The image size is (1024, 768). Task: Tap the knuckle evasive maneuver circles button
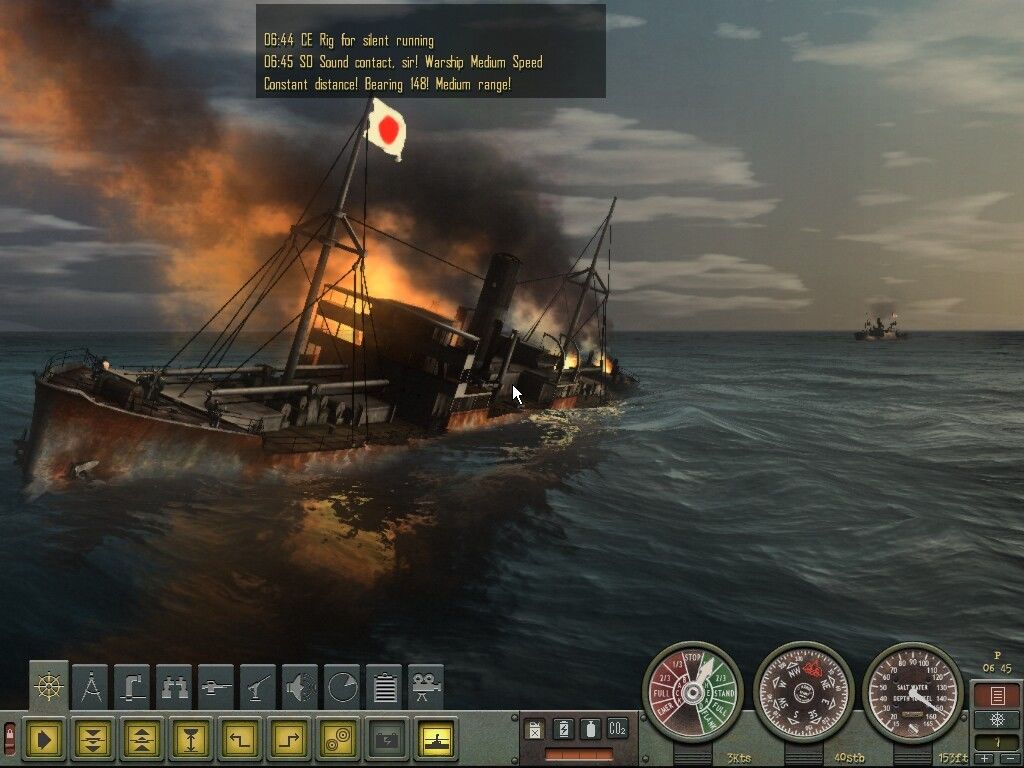pyautogui.click(x=338, y=740)
